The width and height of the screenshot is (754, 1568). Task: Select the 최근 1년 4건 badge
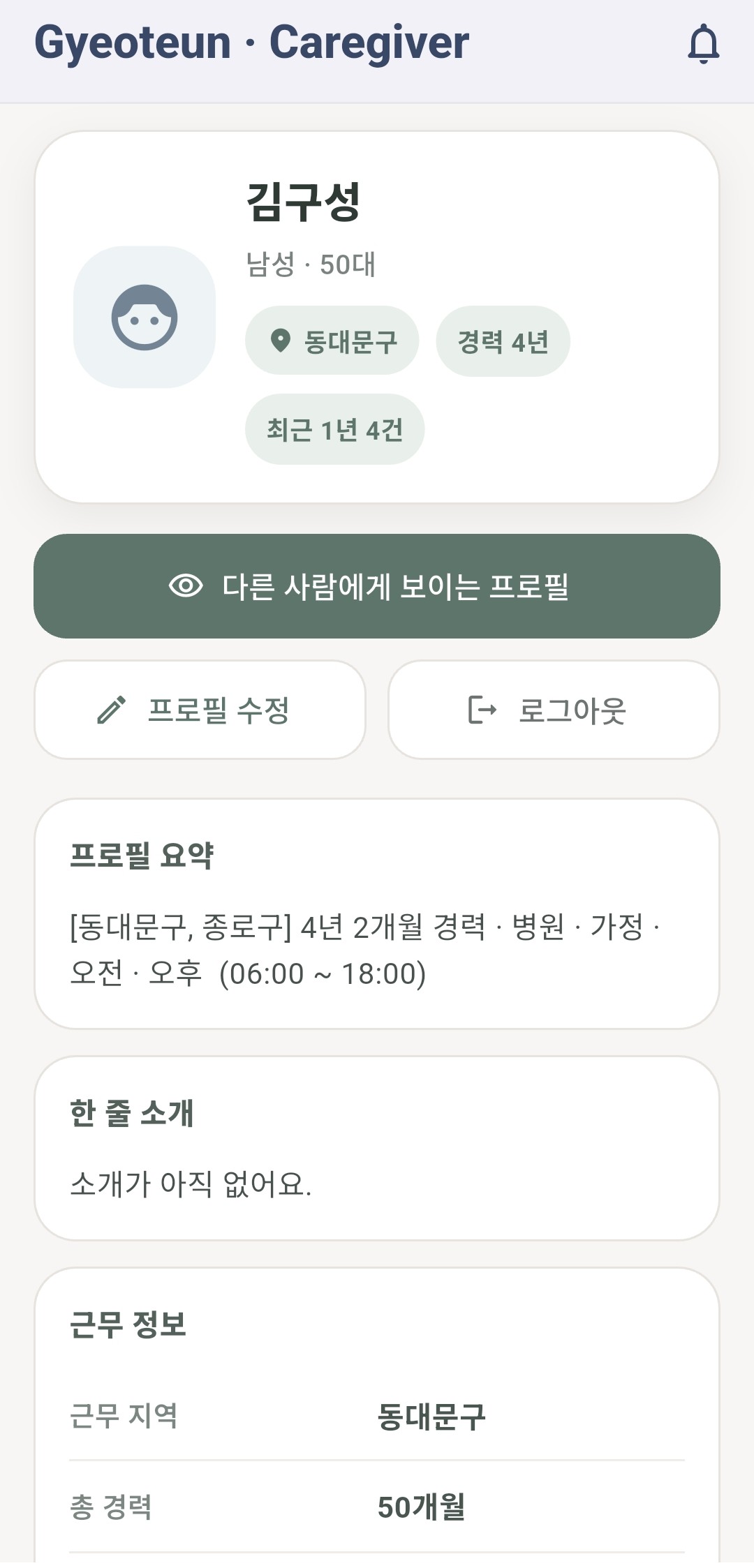click(x=335, y=428)
